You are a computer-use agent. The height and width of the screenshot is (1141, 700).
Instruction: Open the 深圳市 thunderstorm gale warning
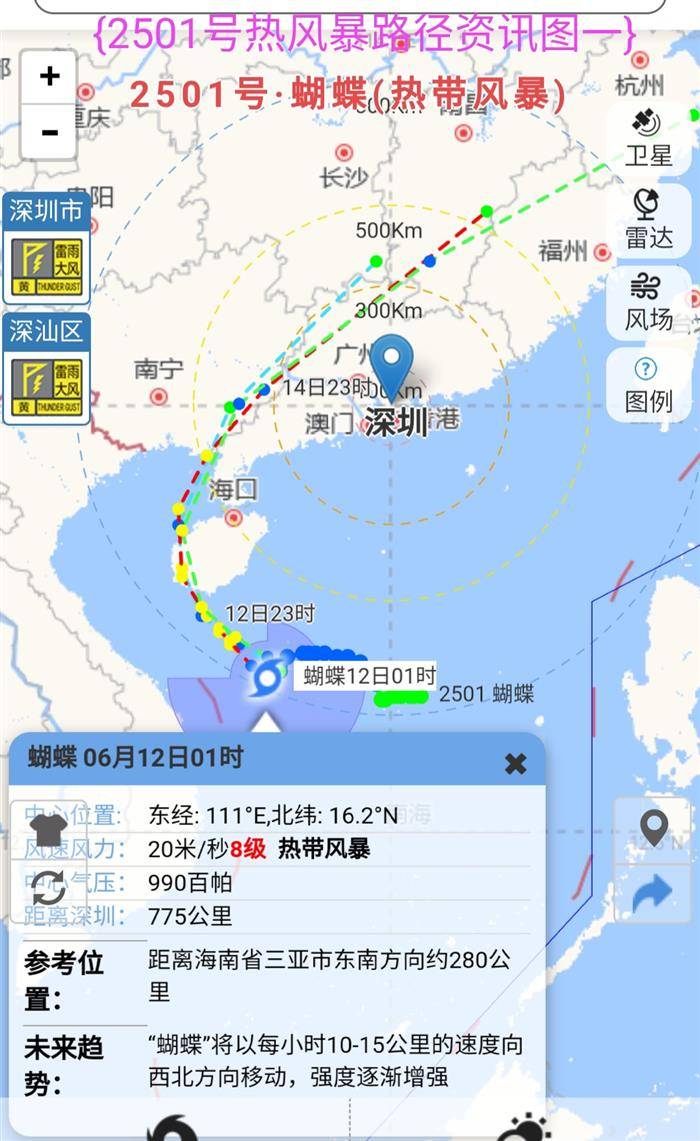(x=47, y=266)
